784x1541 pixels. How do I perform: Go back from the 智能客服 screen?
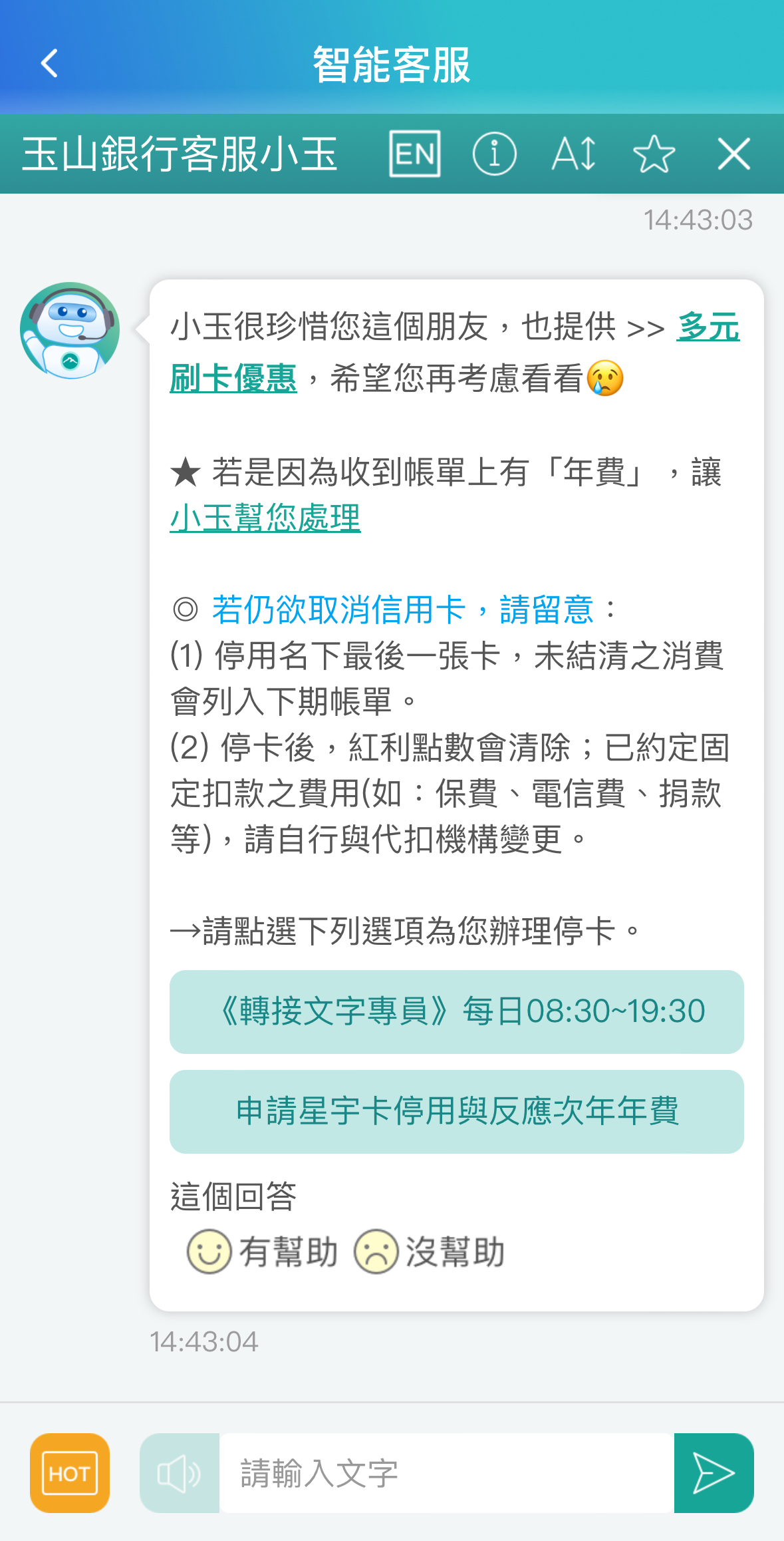tap(50, 64)
